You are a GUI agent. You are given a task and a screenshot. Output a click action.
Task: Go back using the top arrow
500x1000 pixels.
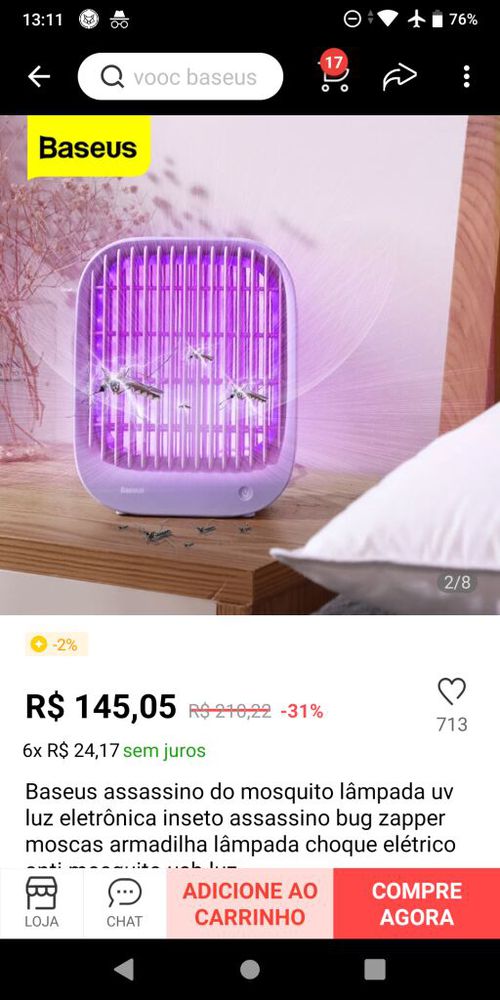(39, 77)
